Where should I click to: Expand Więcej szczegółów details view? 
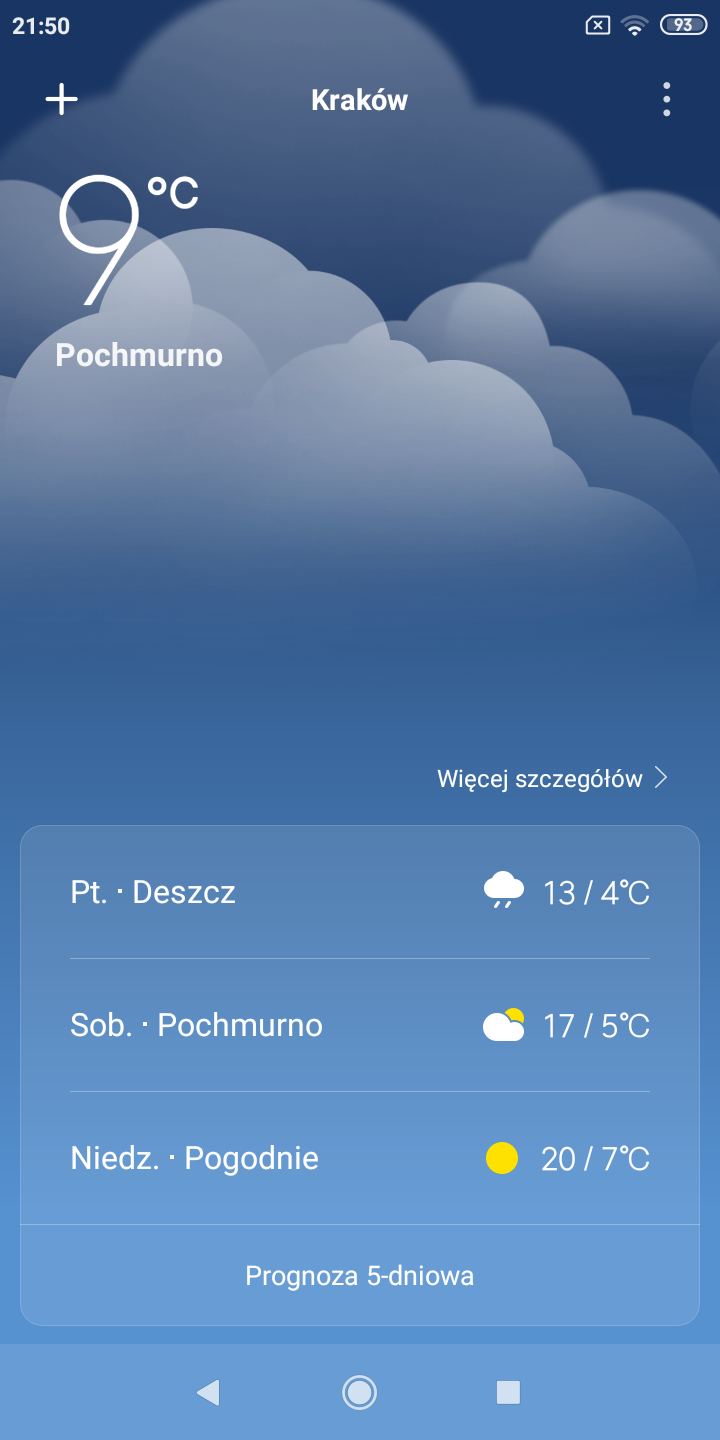click(x=555, y=778)
